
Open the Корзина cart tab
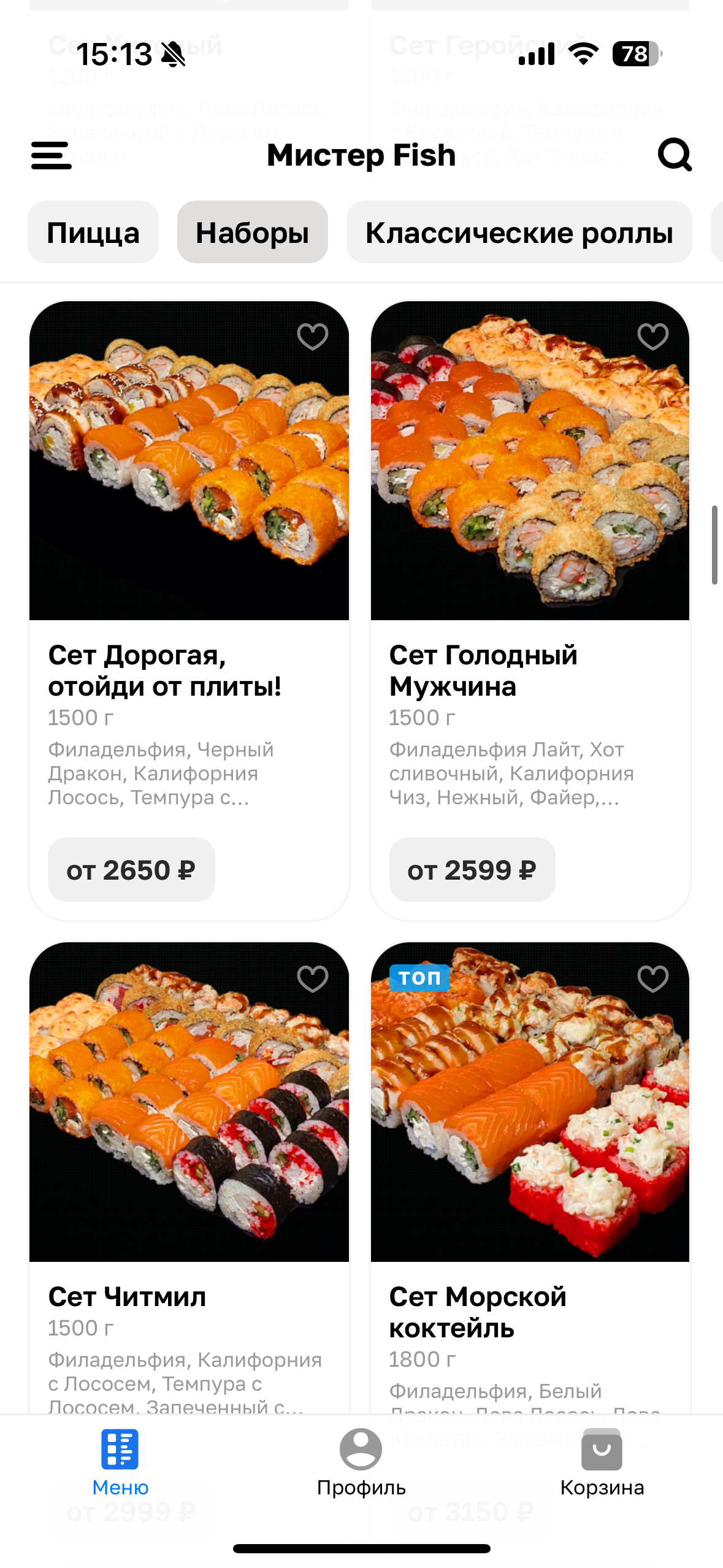[602, 1462]
